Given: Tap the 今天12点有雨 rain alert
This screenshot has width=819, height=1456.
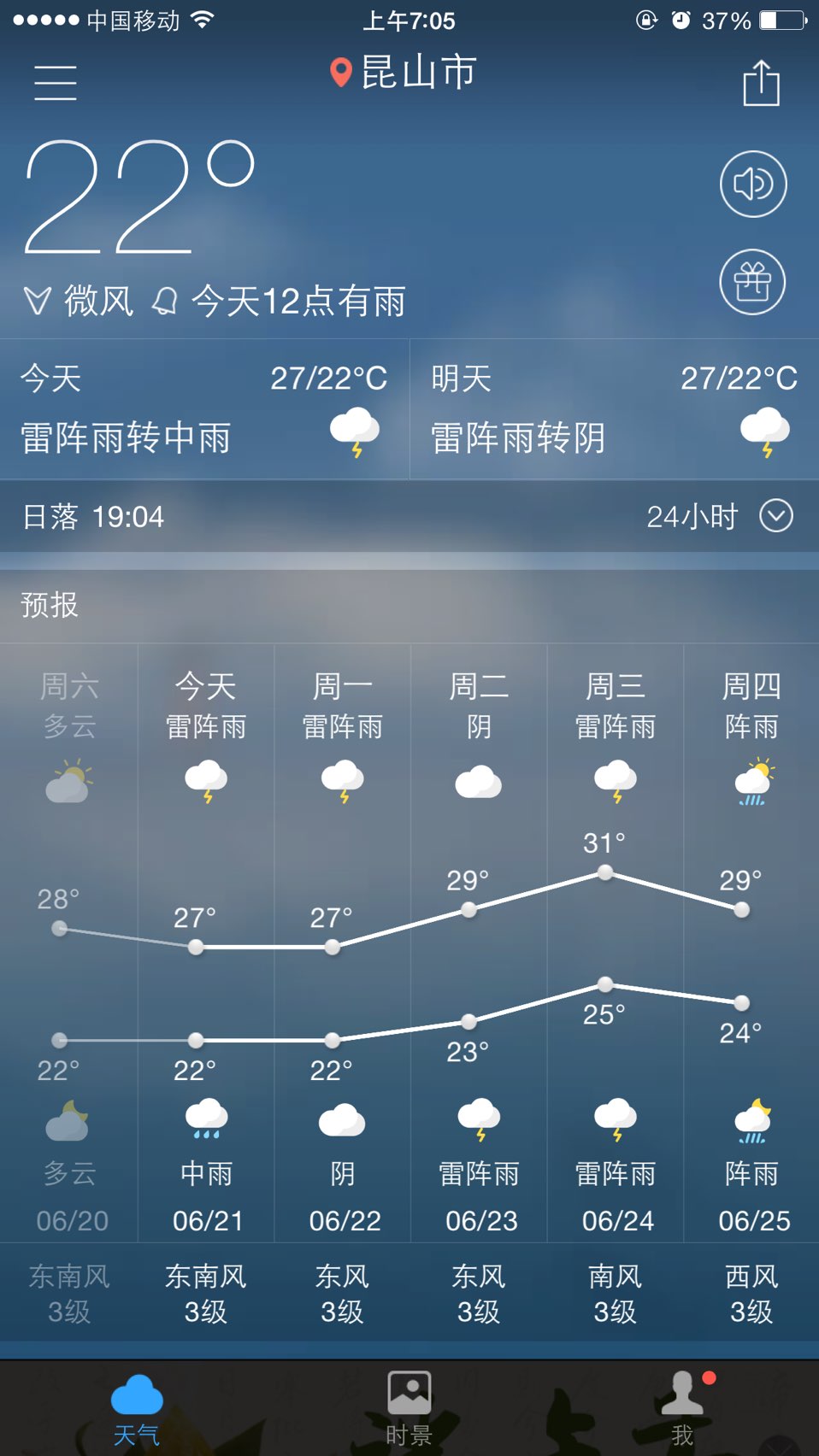Looking at the screenshot, I should coord(279,301).
